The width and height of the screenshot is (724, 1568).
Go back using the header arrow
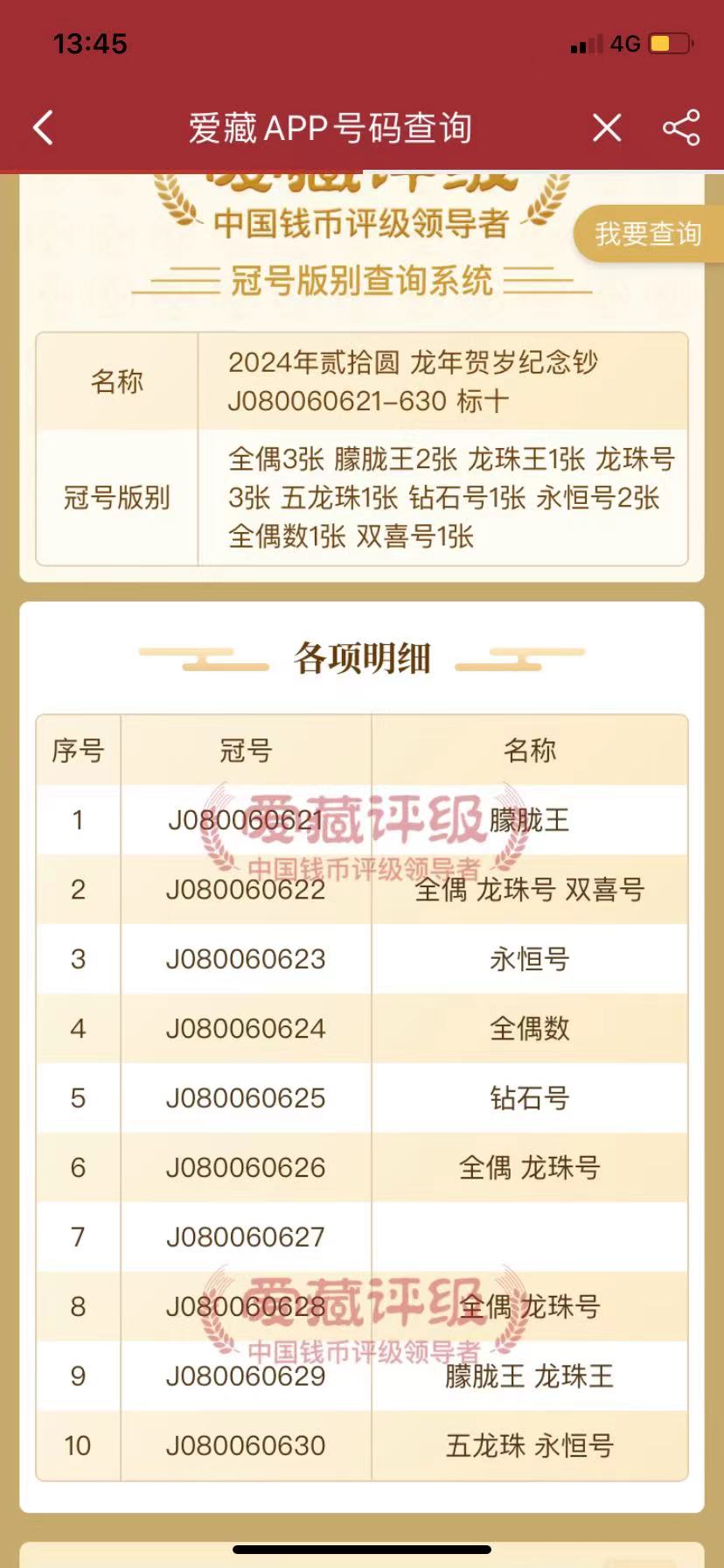click(x=44, y=128)
